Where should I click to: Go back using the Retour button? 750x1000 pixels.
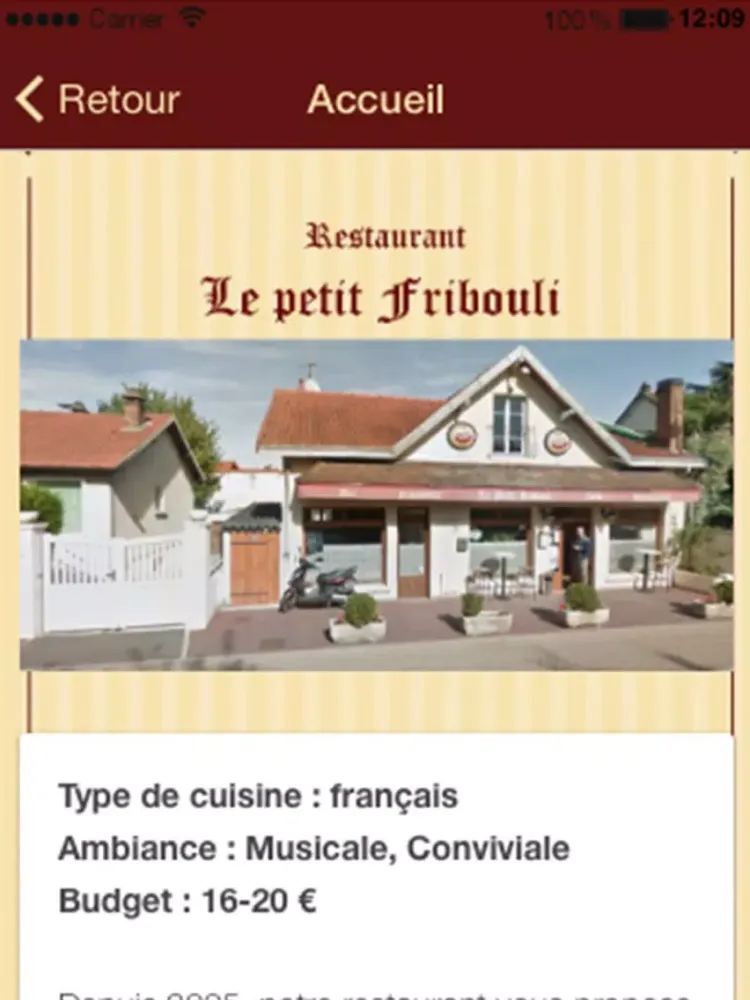coord(98,100)
